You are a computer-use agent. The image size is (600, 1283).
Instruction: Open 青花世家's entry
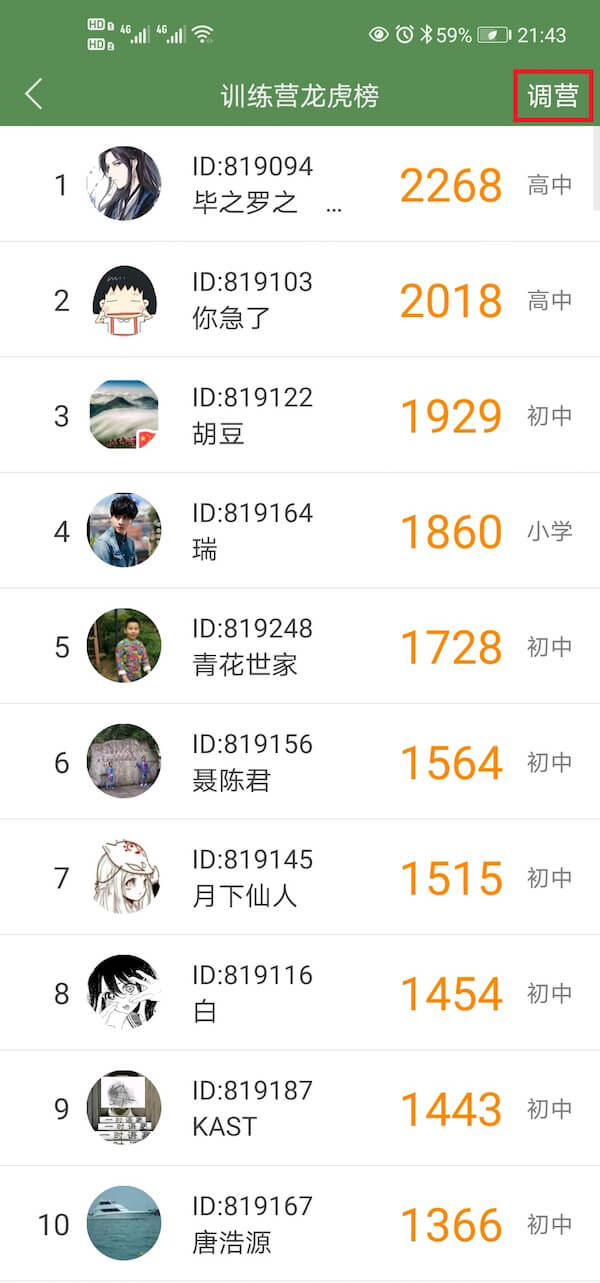click(x=300, y=647)
